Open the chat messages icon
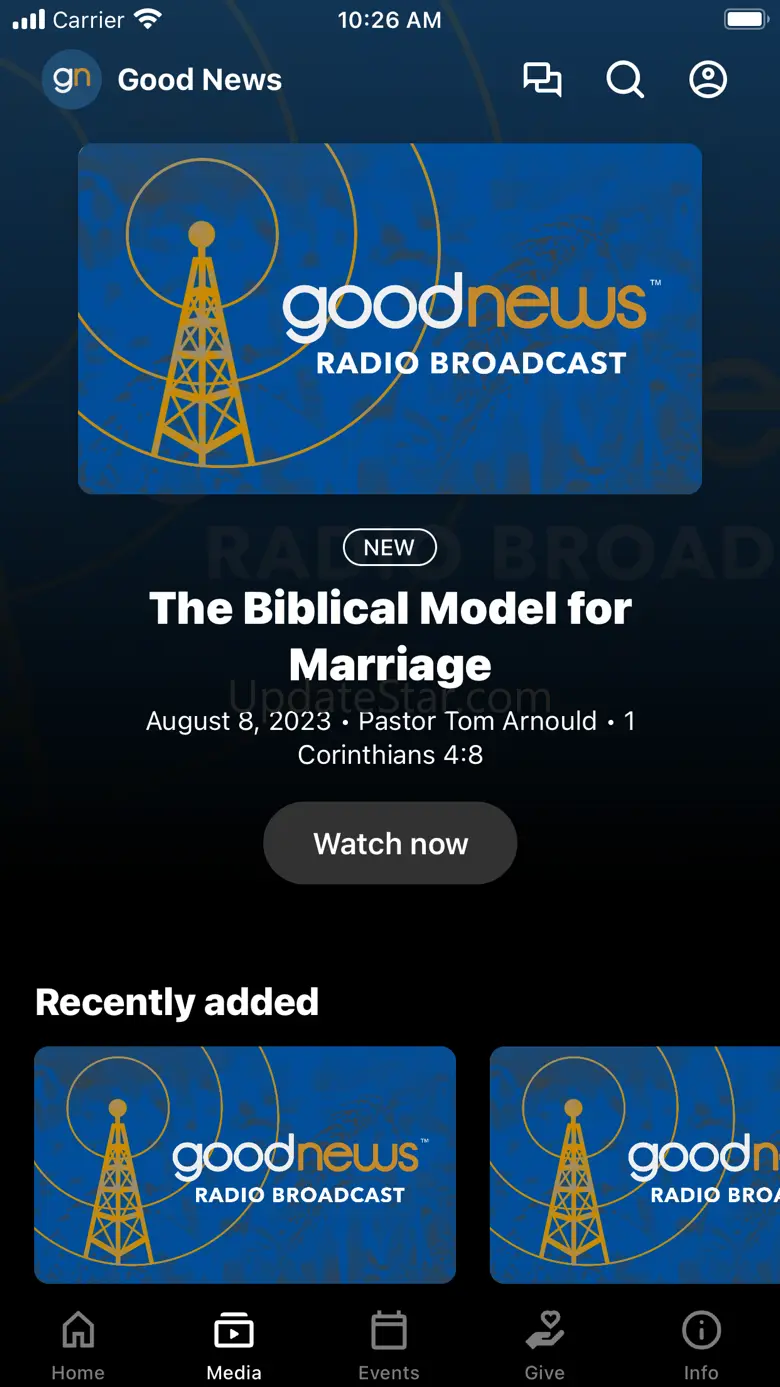 click(x=542, y=80)
